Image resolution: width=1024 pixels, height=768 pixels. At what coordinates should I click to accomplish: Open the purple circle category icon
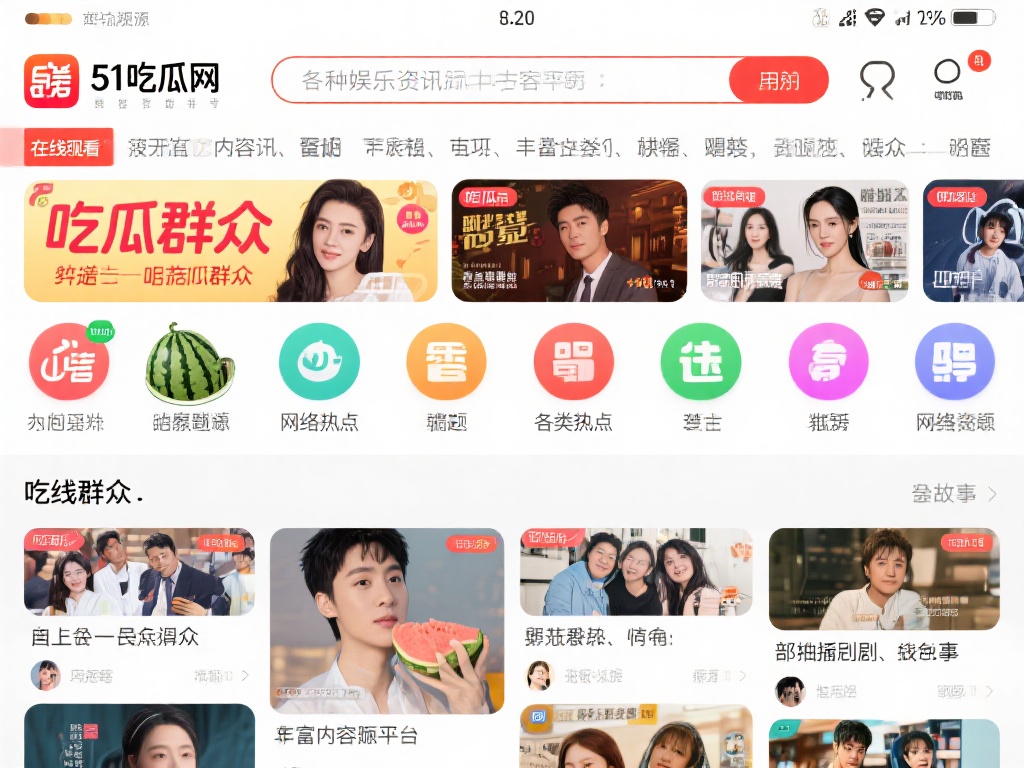tap(955, 364)
